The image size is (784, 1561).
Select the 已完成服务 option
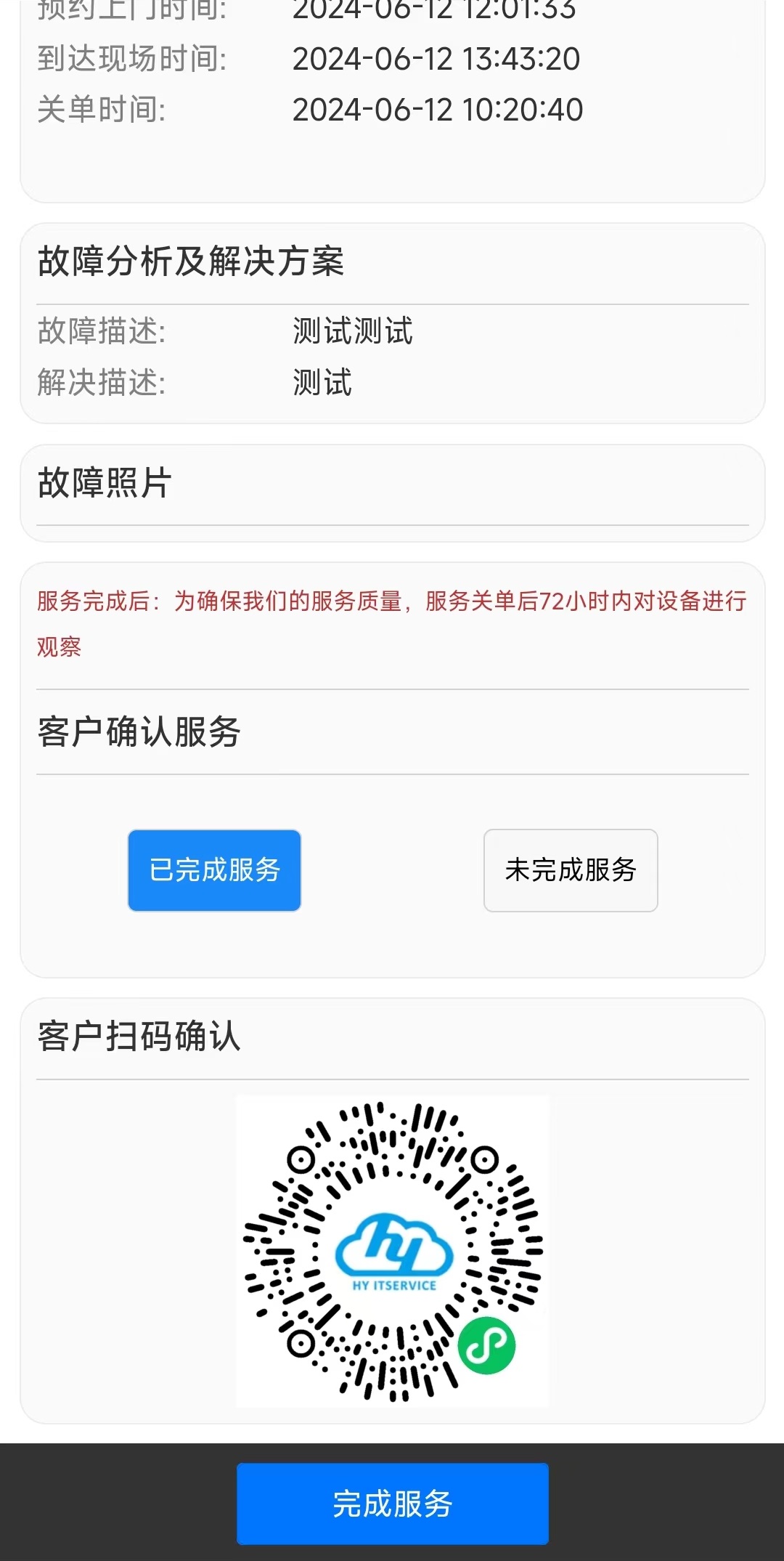(214, 870)
